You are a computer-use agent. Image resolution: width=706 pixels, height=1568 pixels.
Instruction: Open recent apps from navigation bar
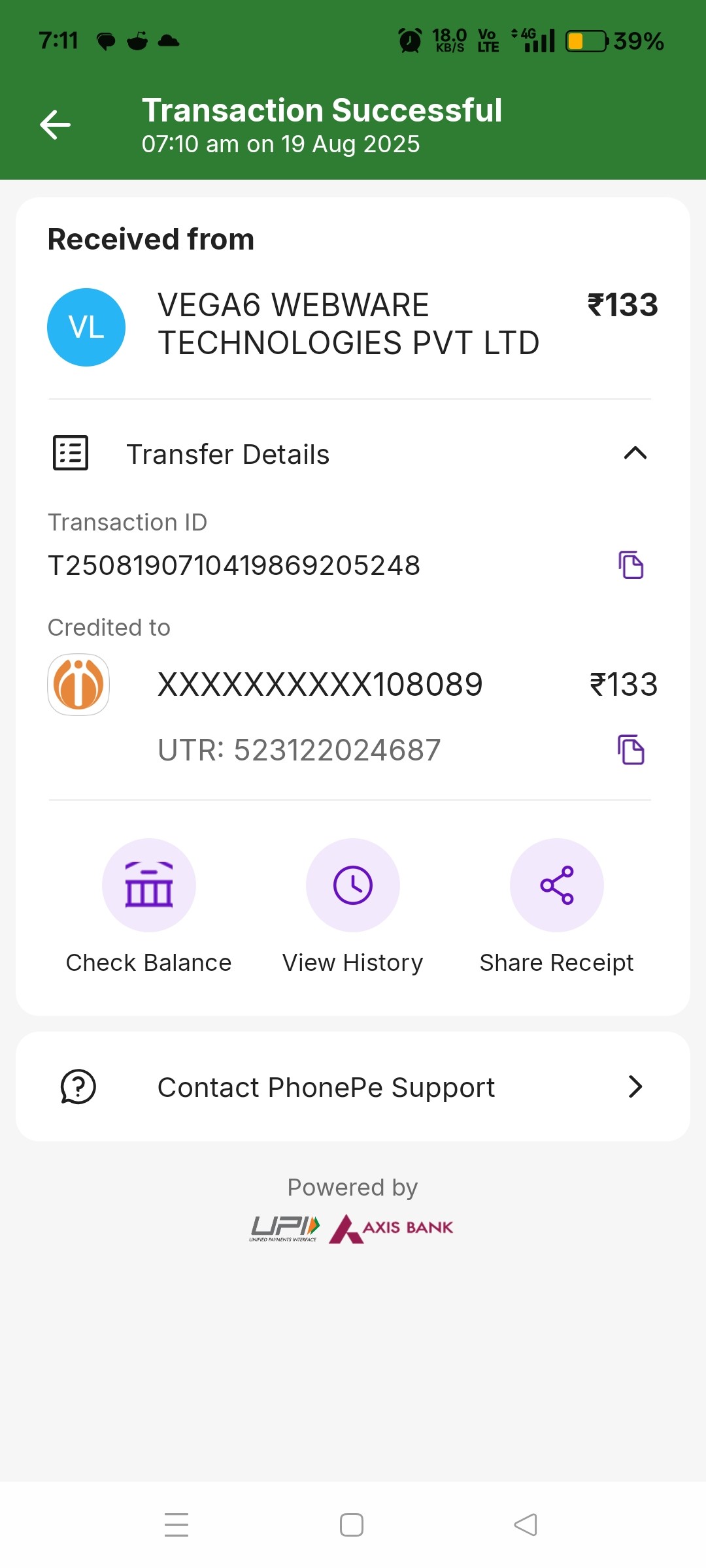coord(176,1525)
